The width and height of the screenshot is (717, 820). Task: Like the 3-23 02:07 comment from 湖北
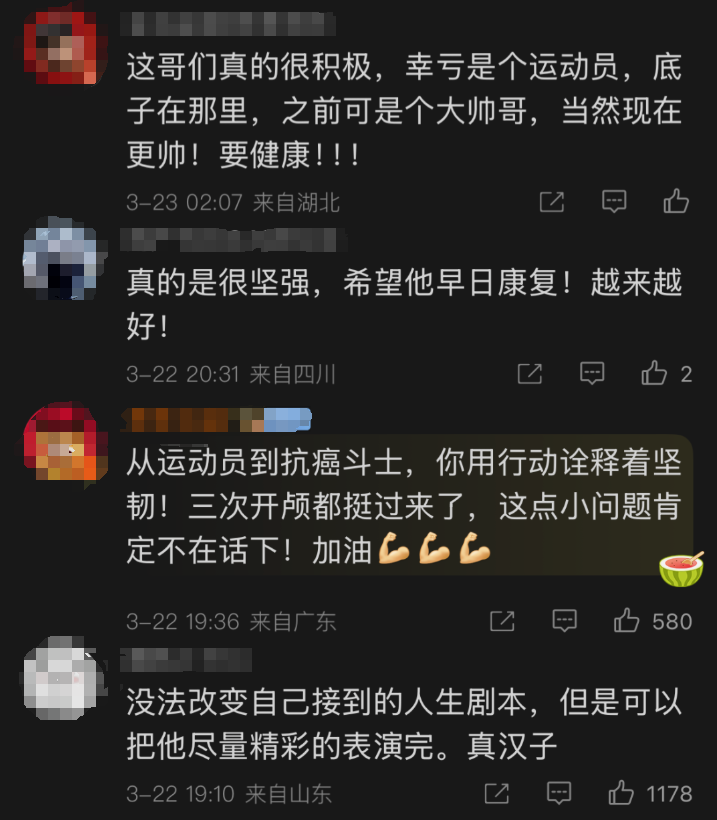676,202
